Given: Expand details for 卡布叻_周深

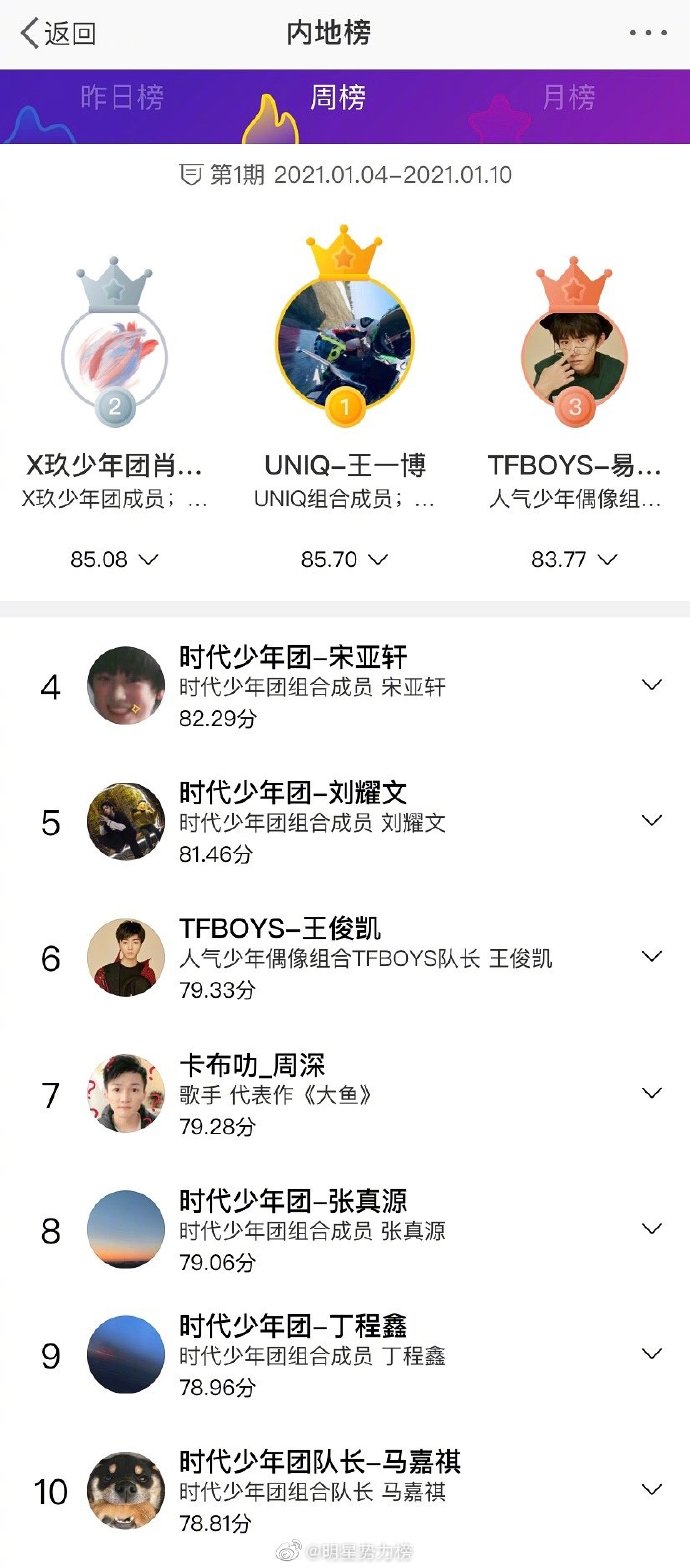Looking at the screenshot, I should 652,1093.
